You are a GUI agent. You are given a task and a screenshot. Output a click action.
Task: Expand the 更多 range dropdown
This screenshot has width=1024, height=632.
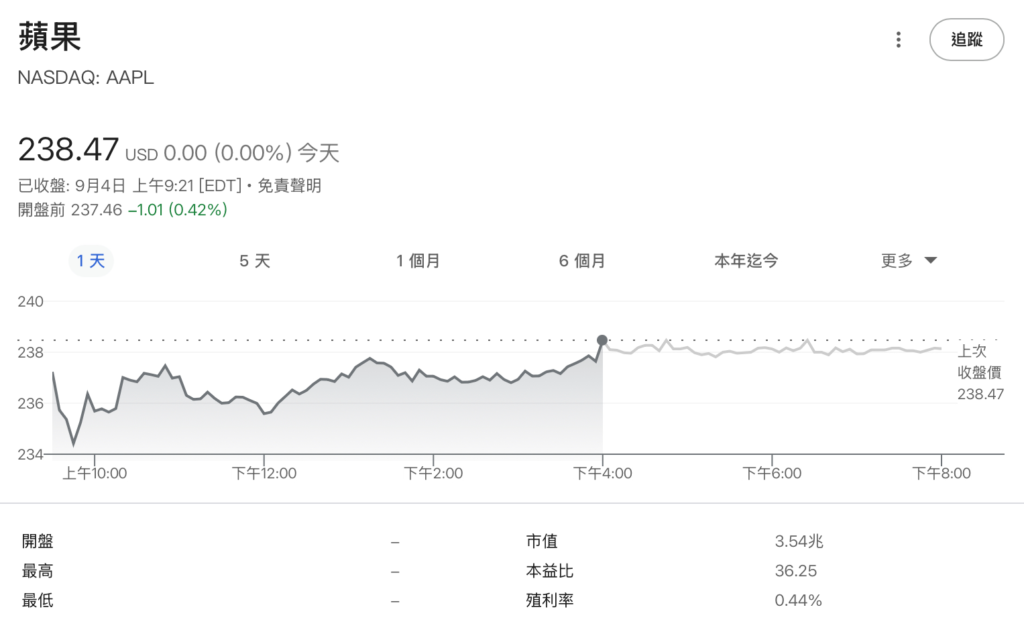pyautogui.click(x=908, y=261)
